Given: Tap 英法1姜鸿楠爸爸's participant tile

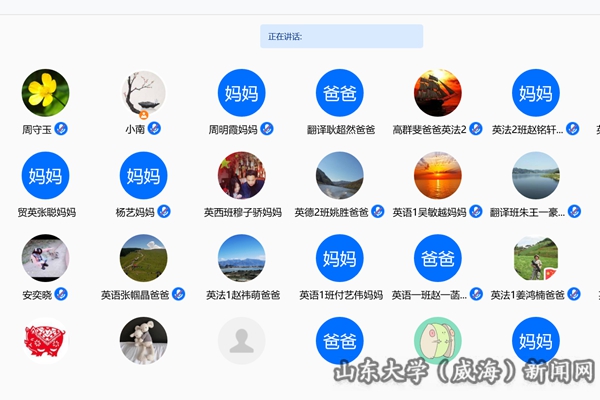Looking at the screenshot, I should click(x=535, y=259).
